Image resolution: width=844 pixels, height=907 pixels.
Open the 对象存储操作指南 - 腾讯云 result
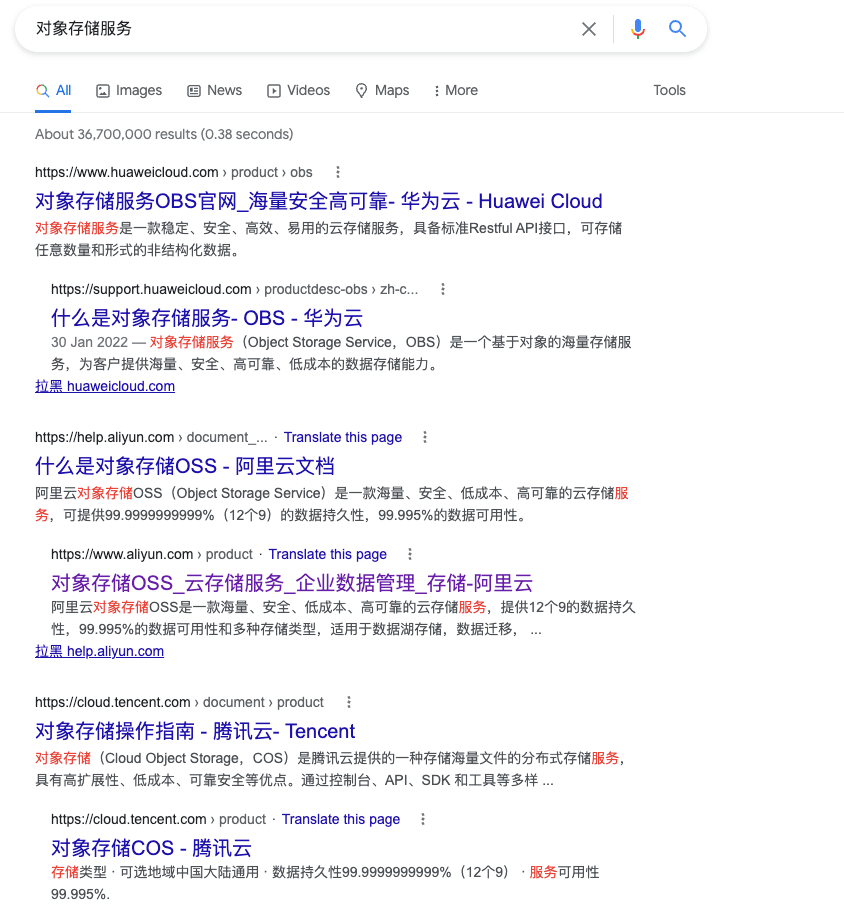click(195, 731)
